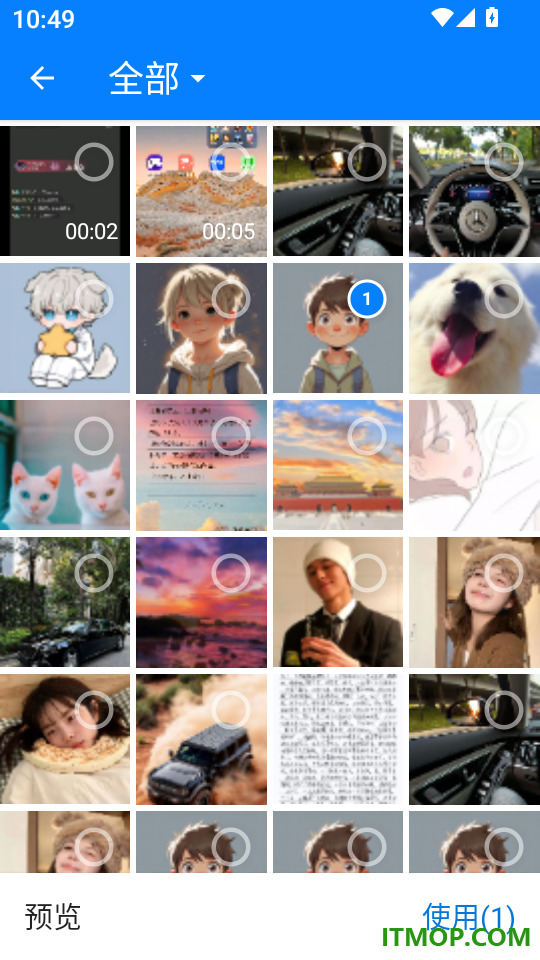The width and height of the screenshot is (540, 960).
Task: Tap 预览 to preview selection
Action: point(53,917)
